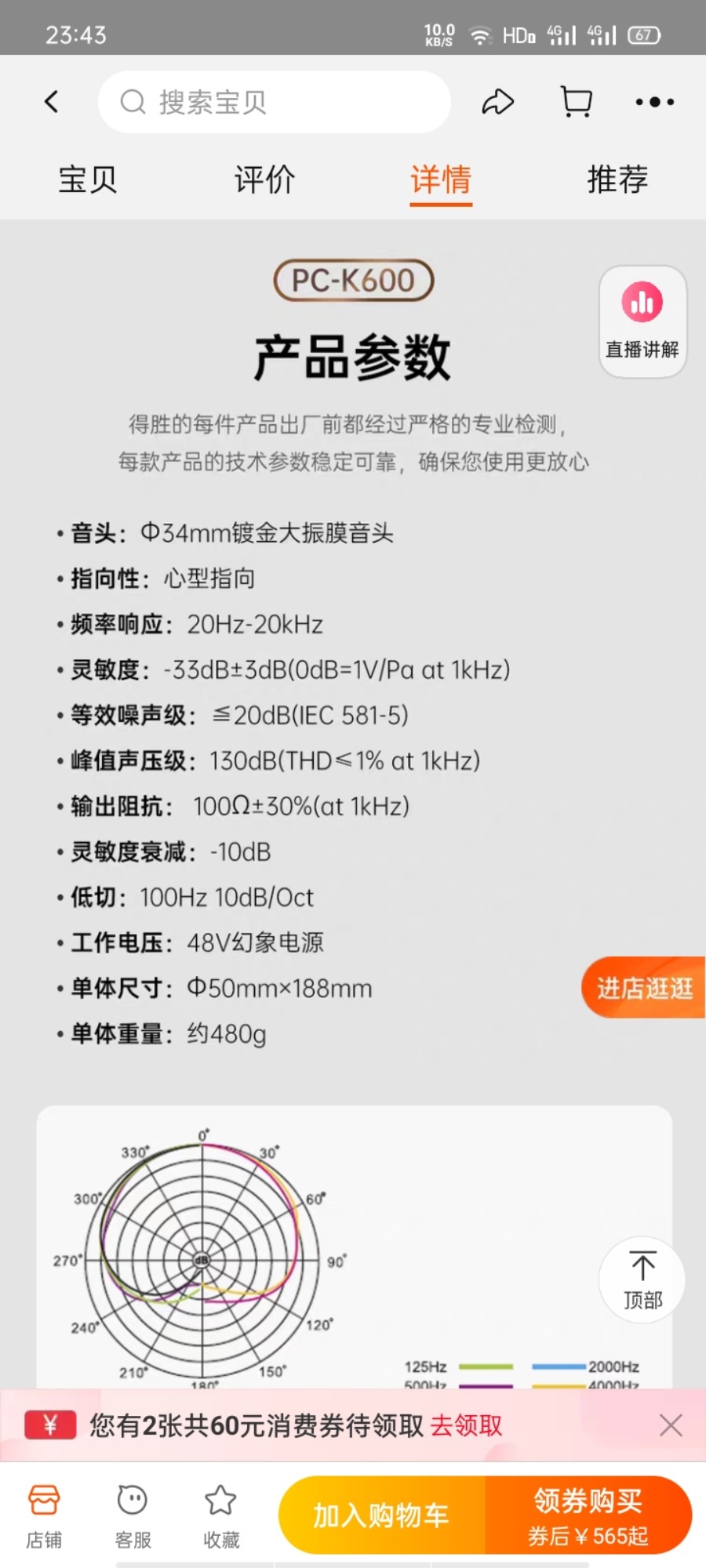The width and height of the screenshot is (706, 1568).
Task: Go back using the top-left arrow
Action: 52,102
